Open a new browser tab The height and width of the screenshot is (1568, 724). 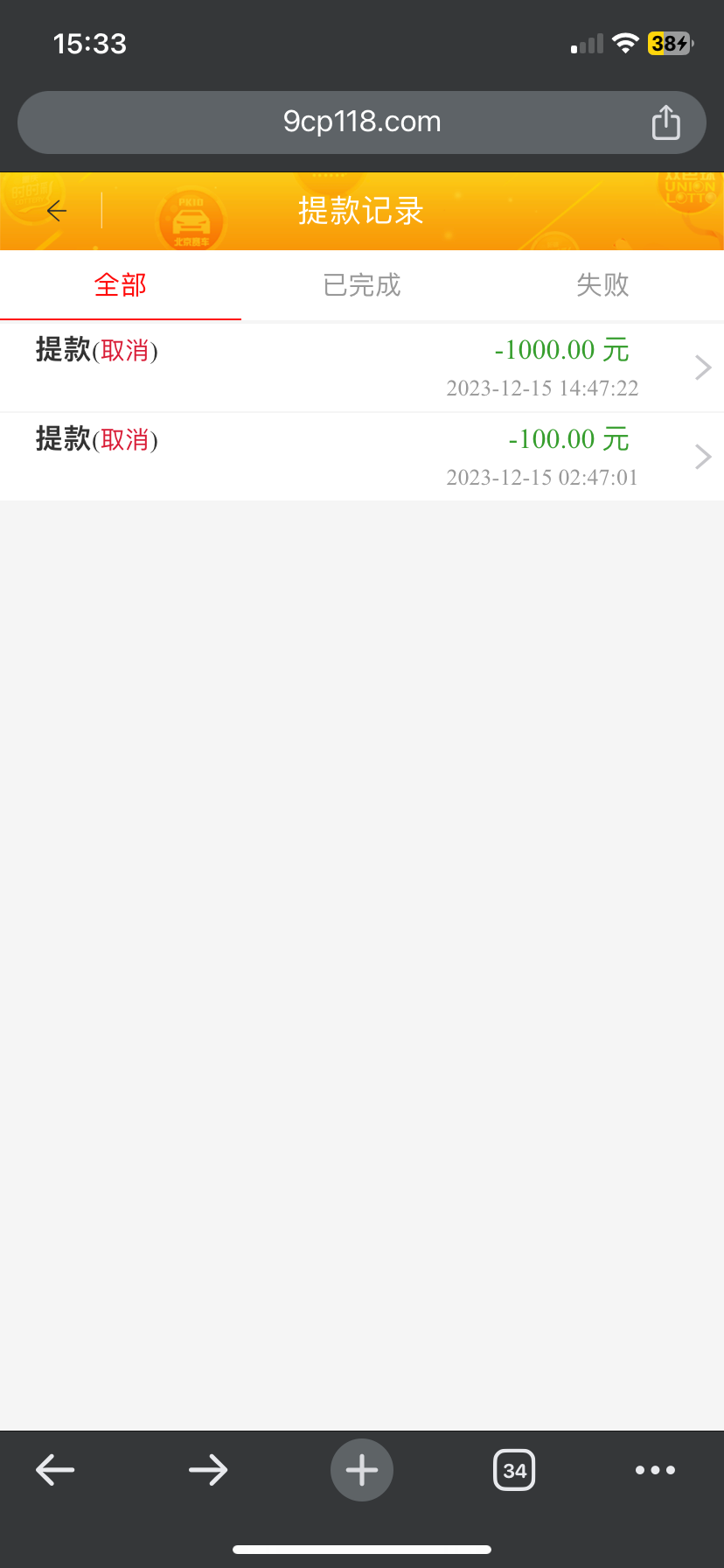pos(362,1470)
